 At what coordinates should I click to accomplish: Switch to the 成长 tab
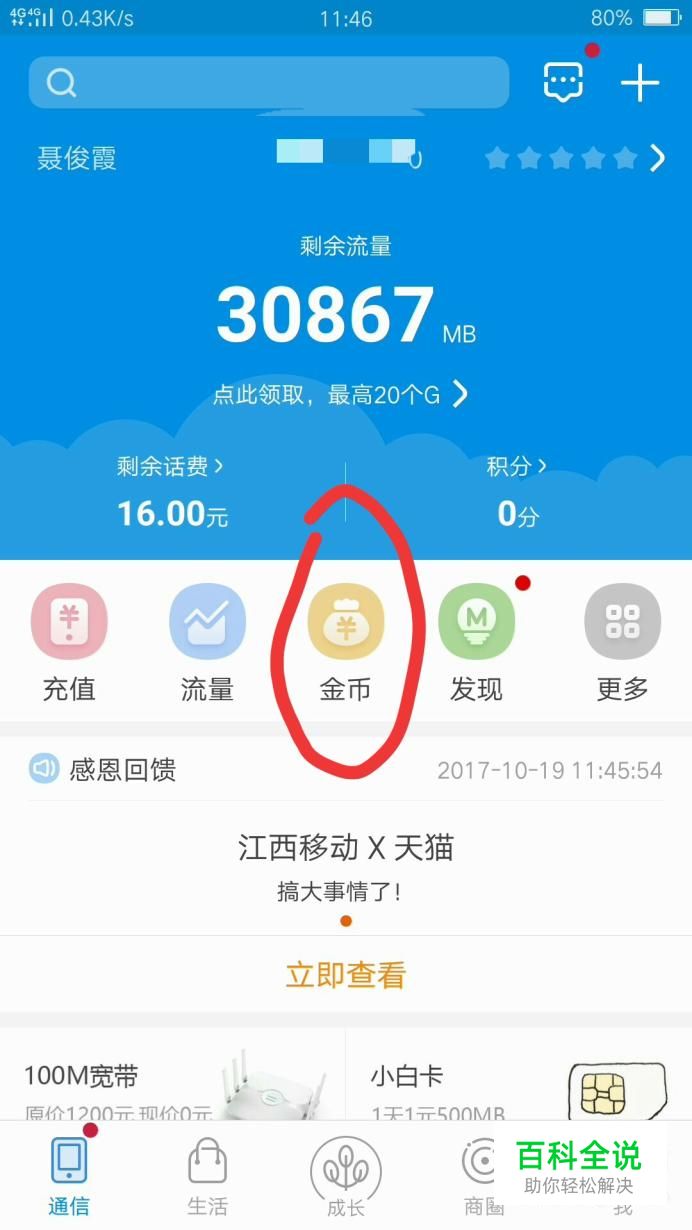[345, 1177]
